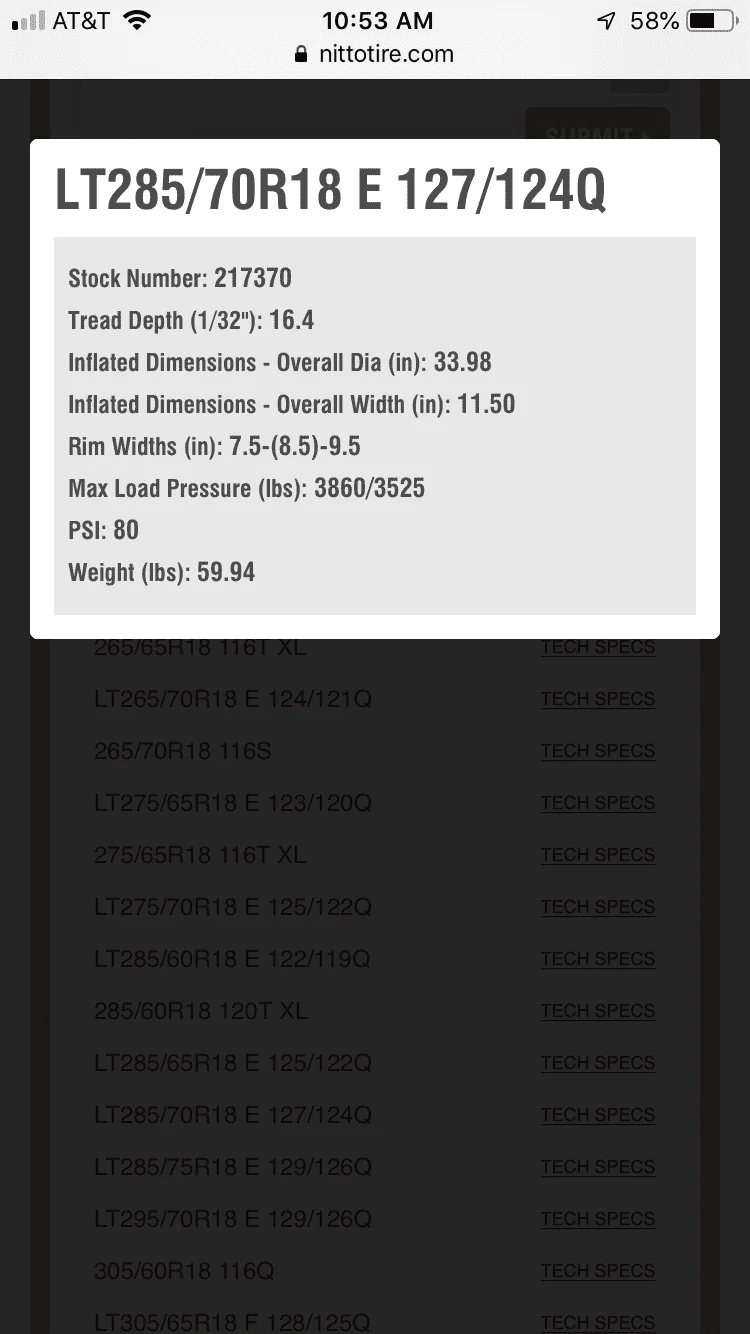Open TECH SPECS for 265/70R18 116S
Viewport: 750px width, 1334px height.
click(x=598, y=751)
